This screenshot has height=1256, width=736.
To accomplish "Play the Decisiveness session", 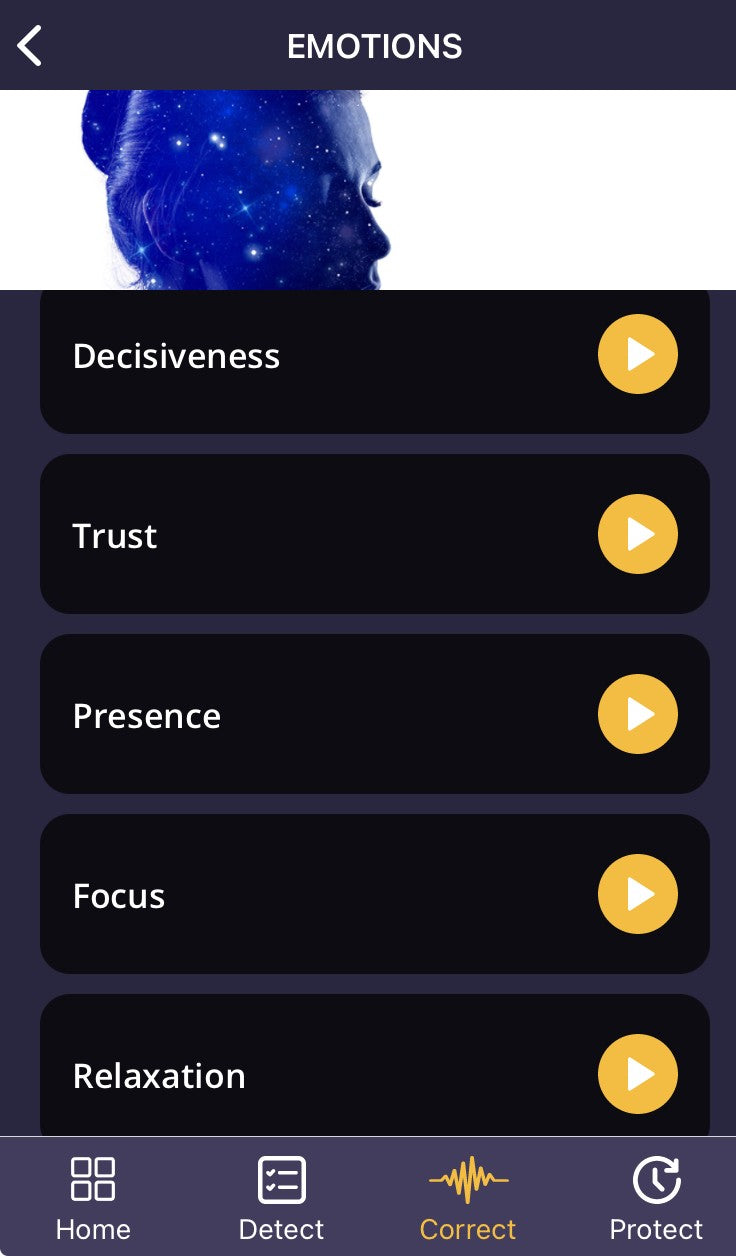I will click(x=637, y=354).
